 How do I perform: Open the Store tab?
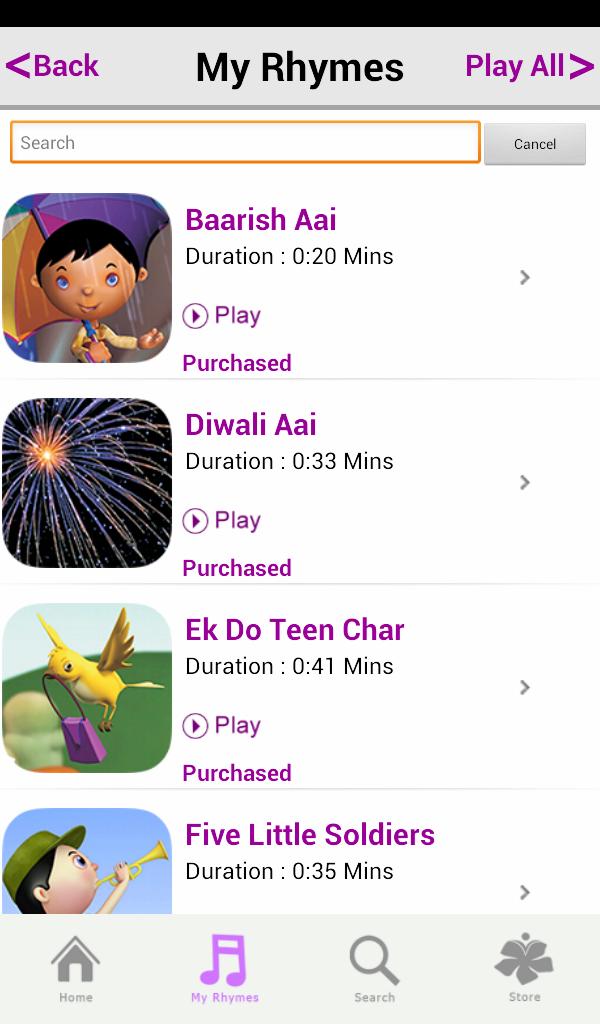point(524,968)
